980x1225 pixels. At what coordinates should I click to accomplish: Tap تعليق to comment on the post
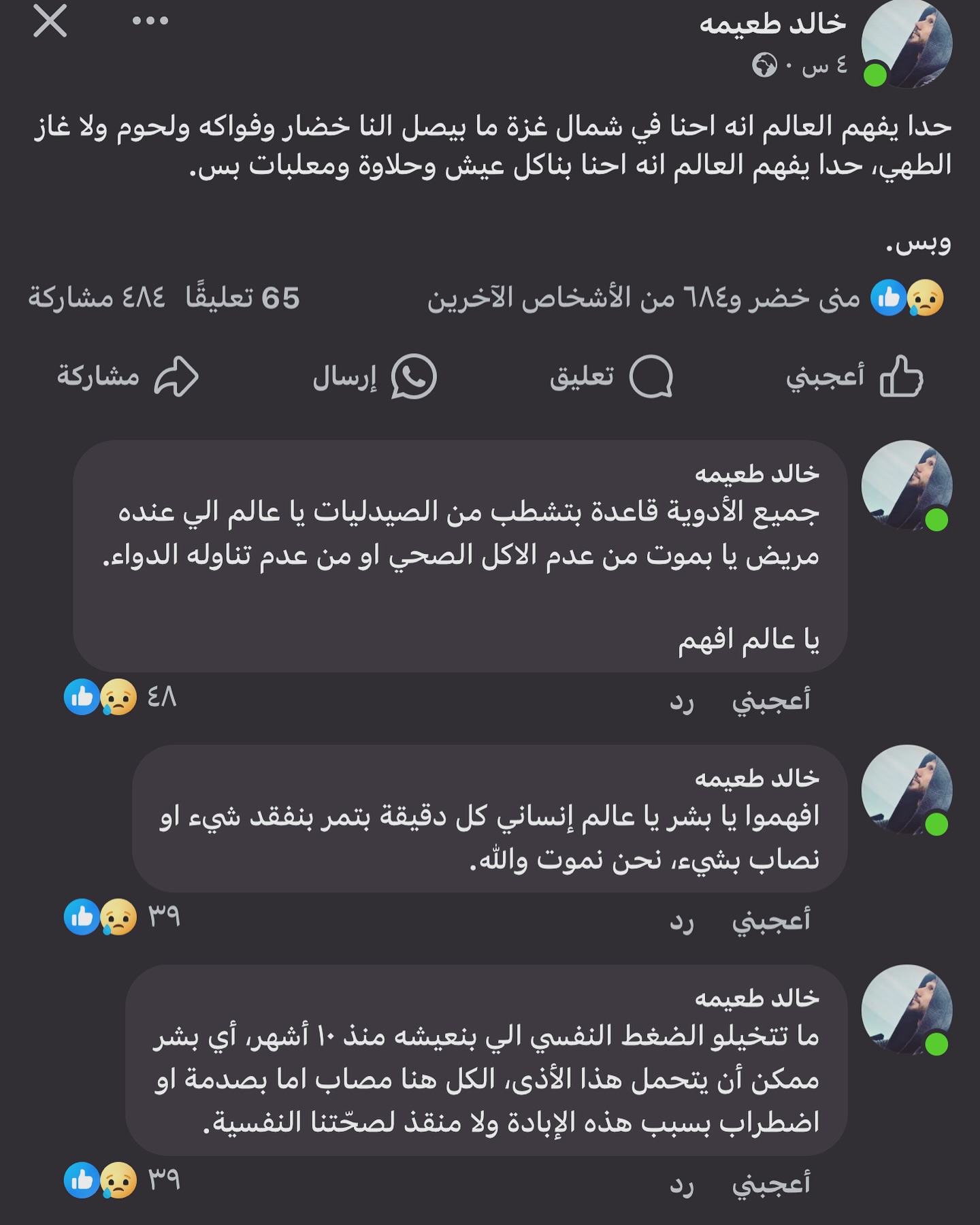[x=610, y=376]
